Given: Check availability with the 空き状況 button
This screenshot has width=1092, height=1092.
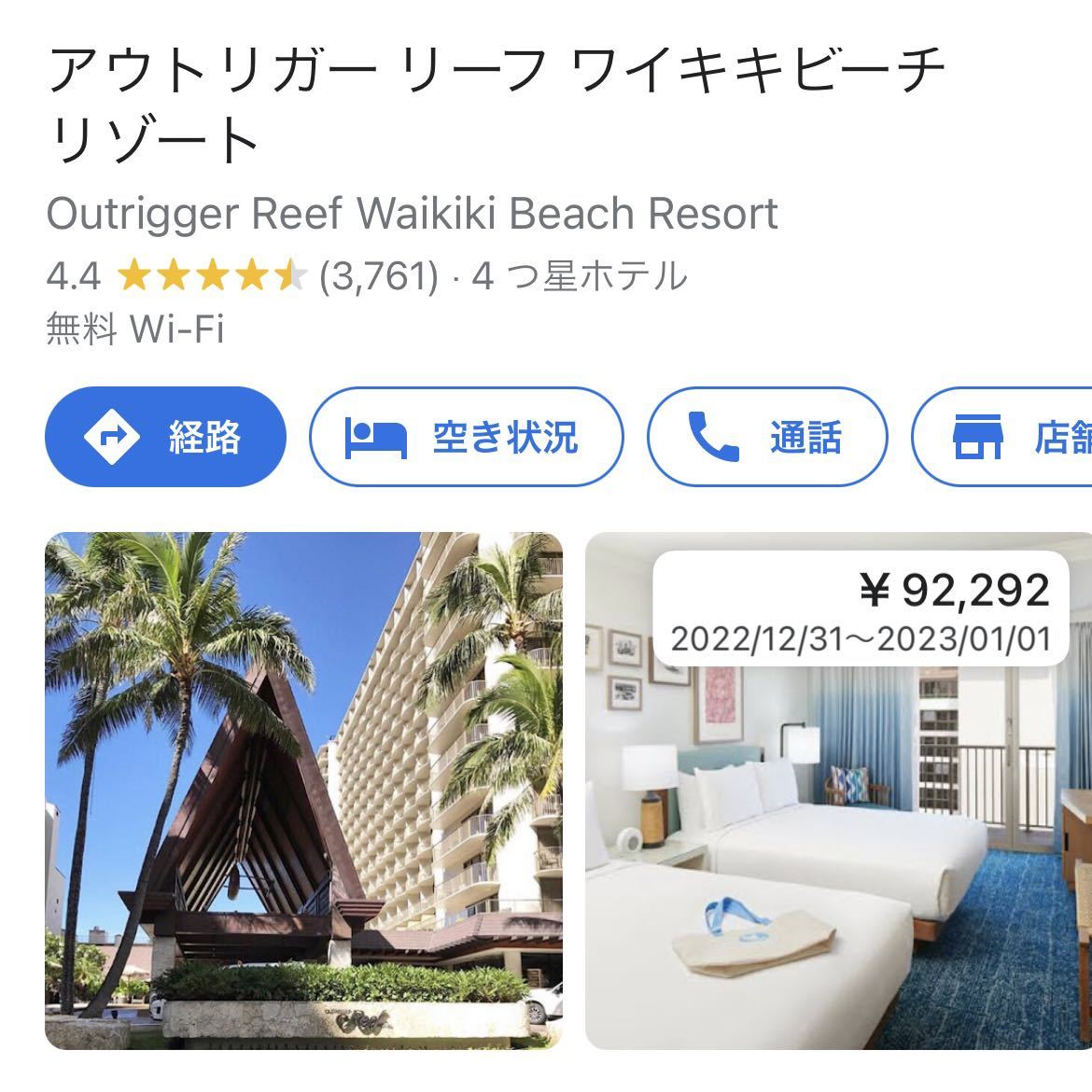Looking at the screenshot, I should pos(466,437).
